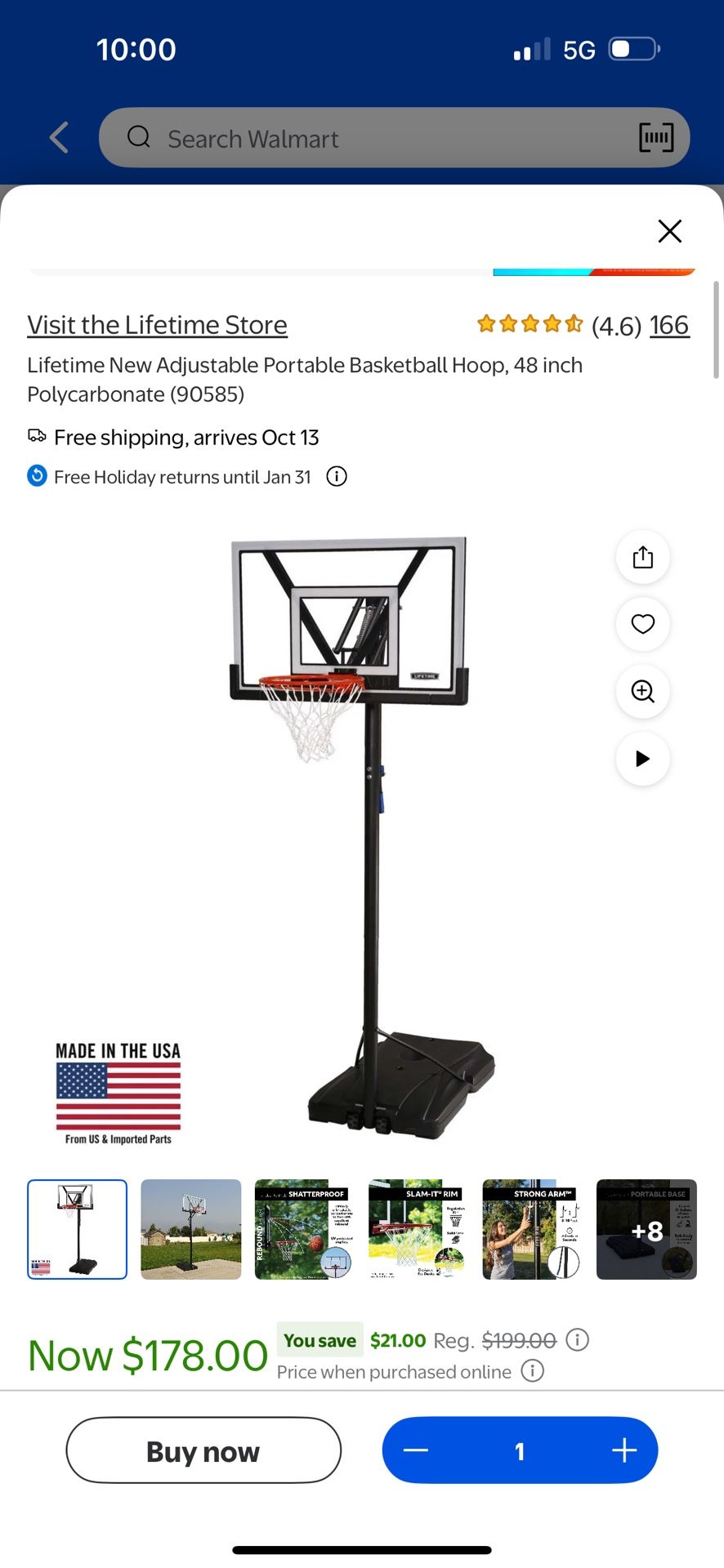Screen dimensions: 724x1568
Task: Zoom into the product image
Action: 643,691
